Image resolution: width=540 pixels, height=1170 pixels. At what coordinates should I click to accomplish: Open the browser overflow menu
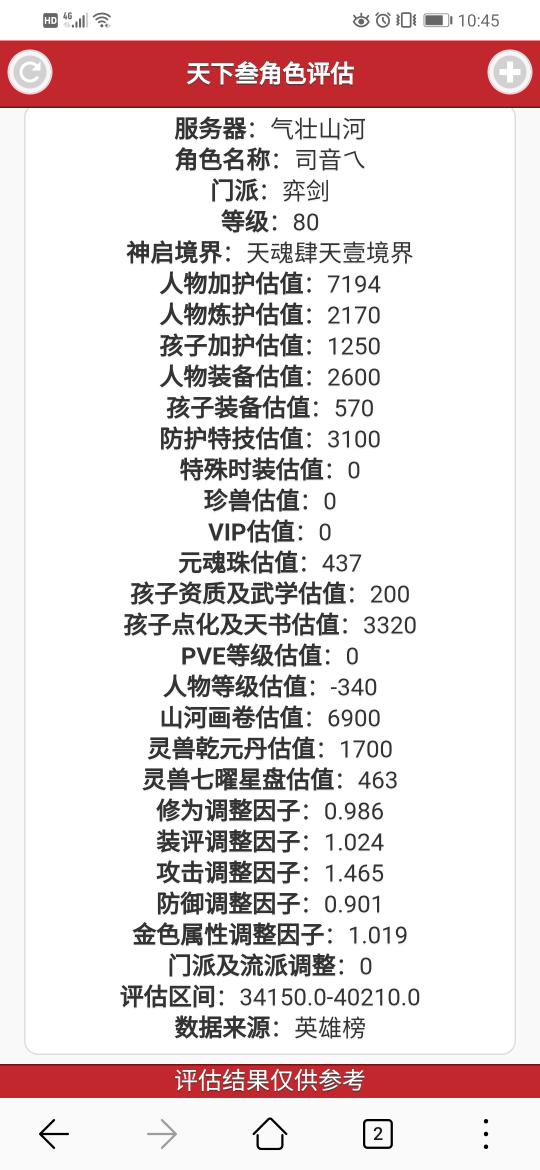486,1134
